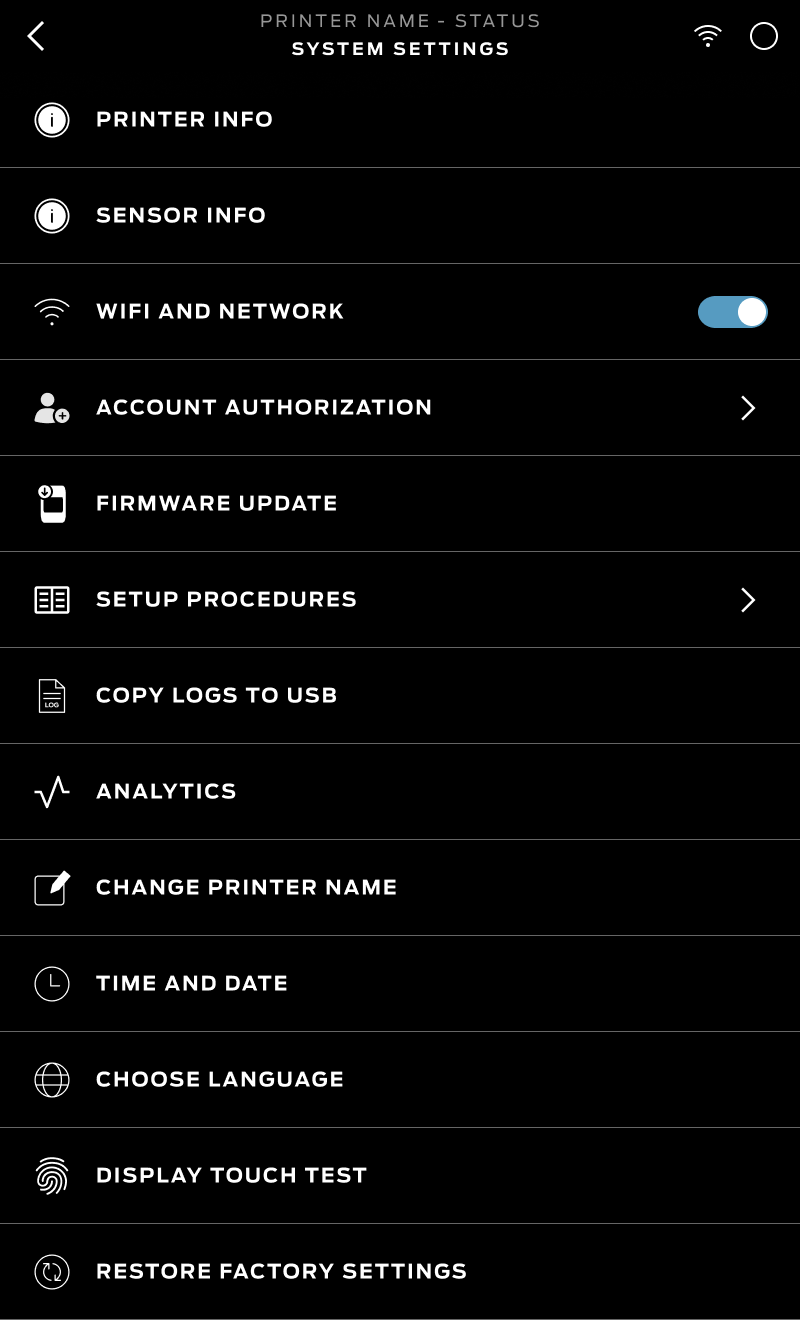Click the status circle in the top bar
The height and width of the screenshot is (1320, 800).
tap(763, 36)
